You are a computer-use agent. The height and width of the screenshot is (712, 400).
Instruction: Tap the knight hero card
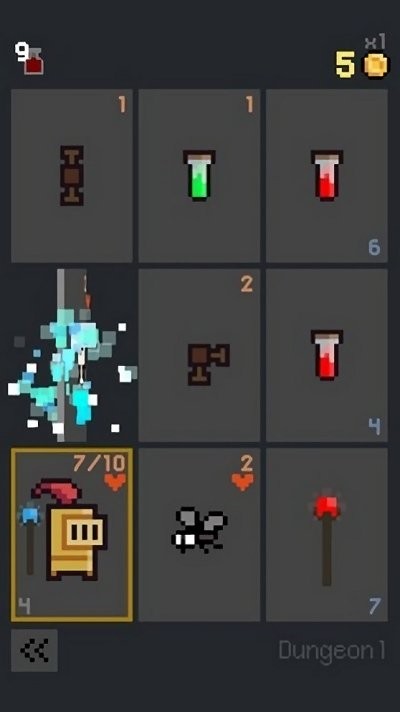(72, 534)
